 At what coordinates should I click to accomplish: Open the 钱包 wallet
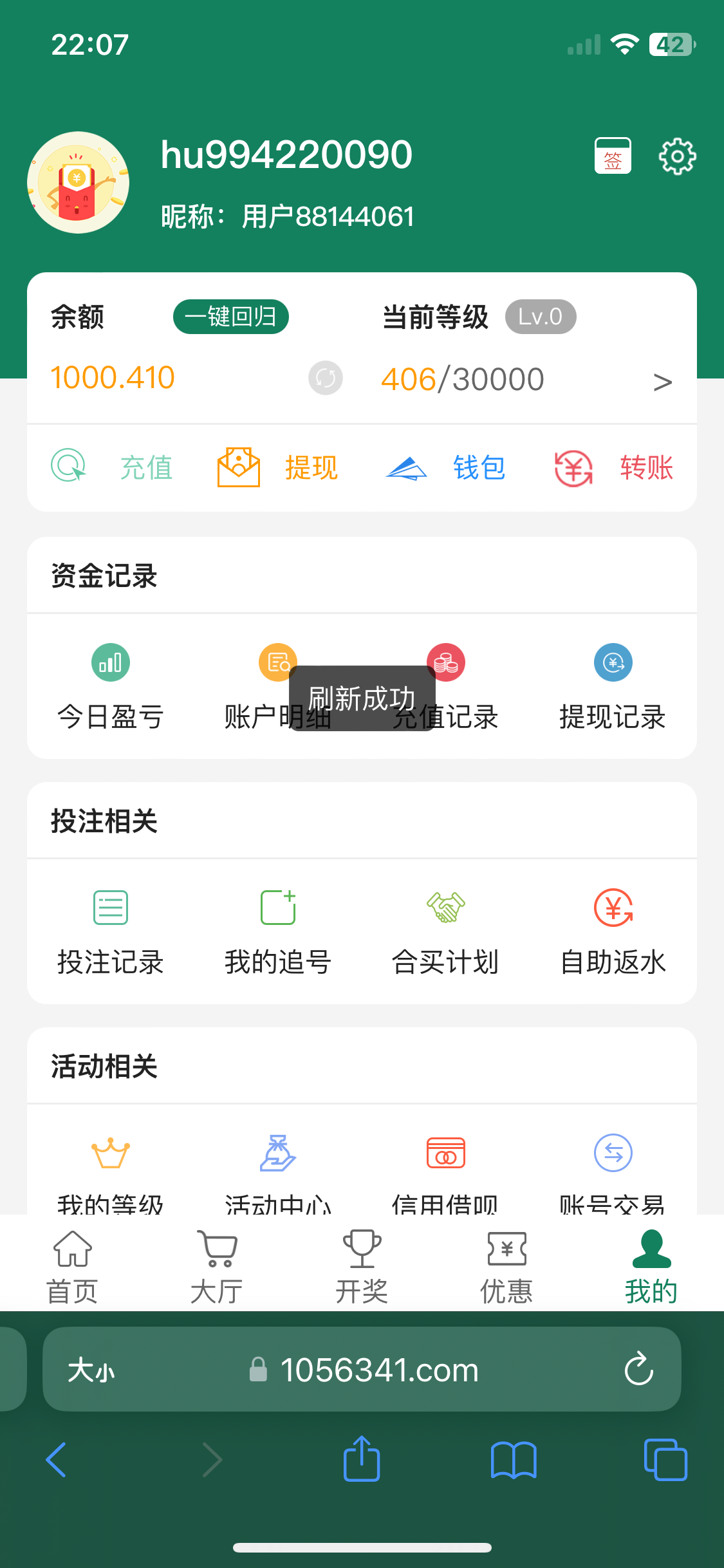point(445,467)
